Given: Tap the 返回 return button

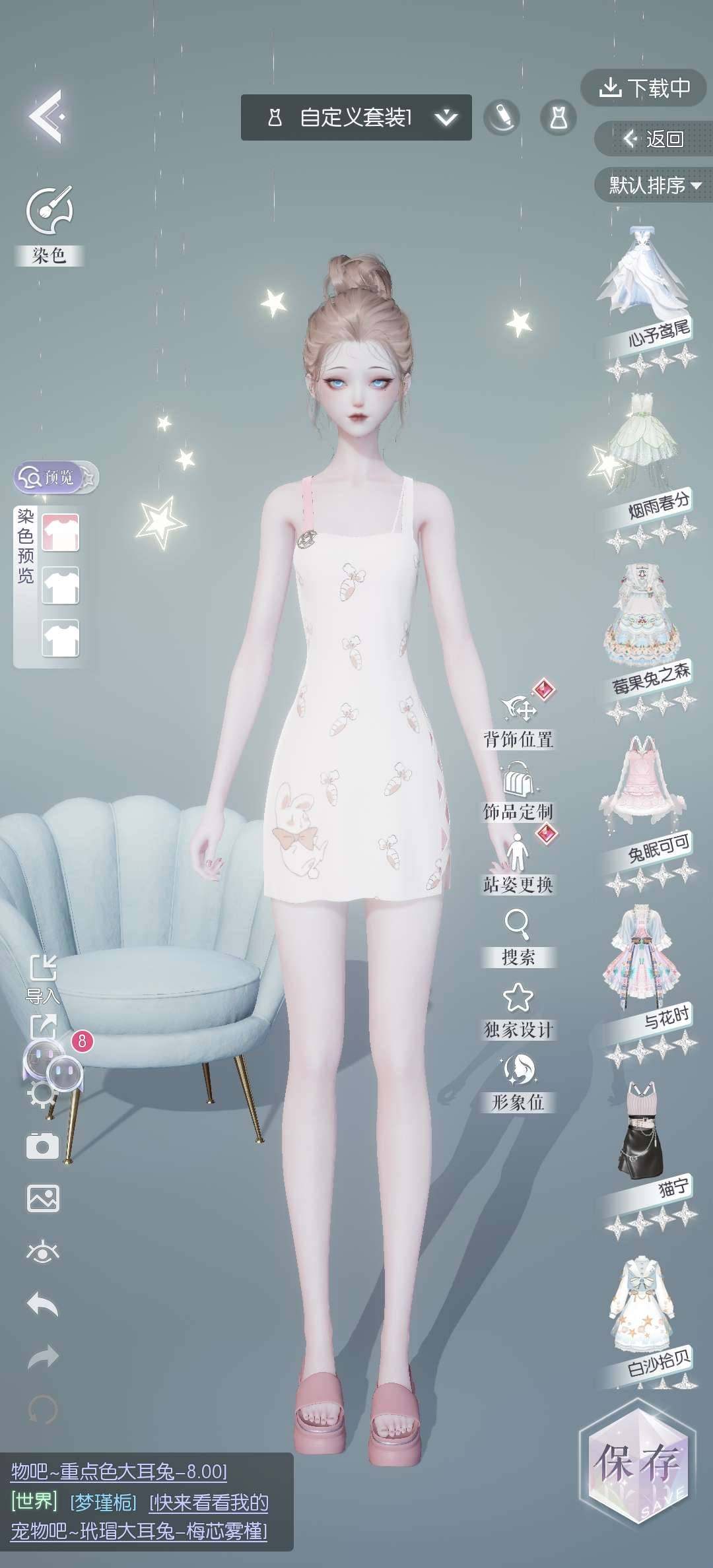Looking at the screenshot, I should click(654, 139).
